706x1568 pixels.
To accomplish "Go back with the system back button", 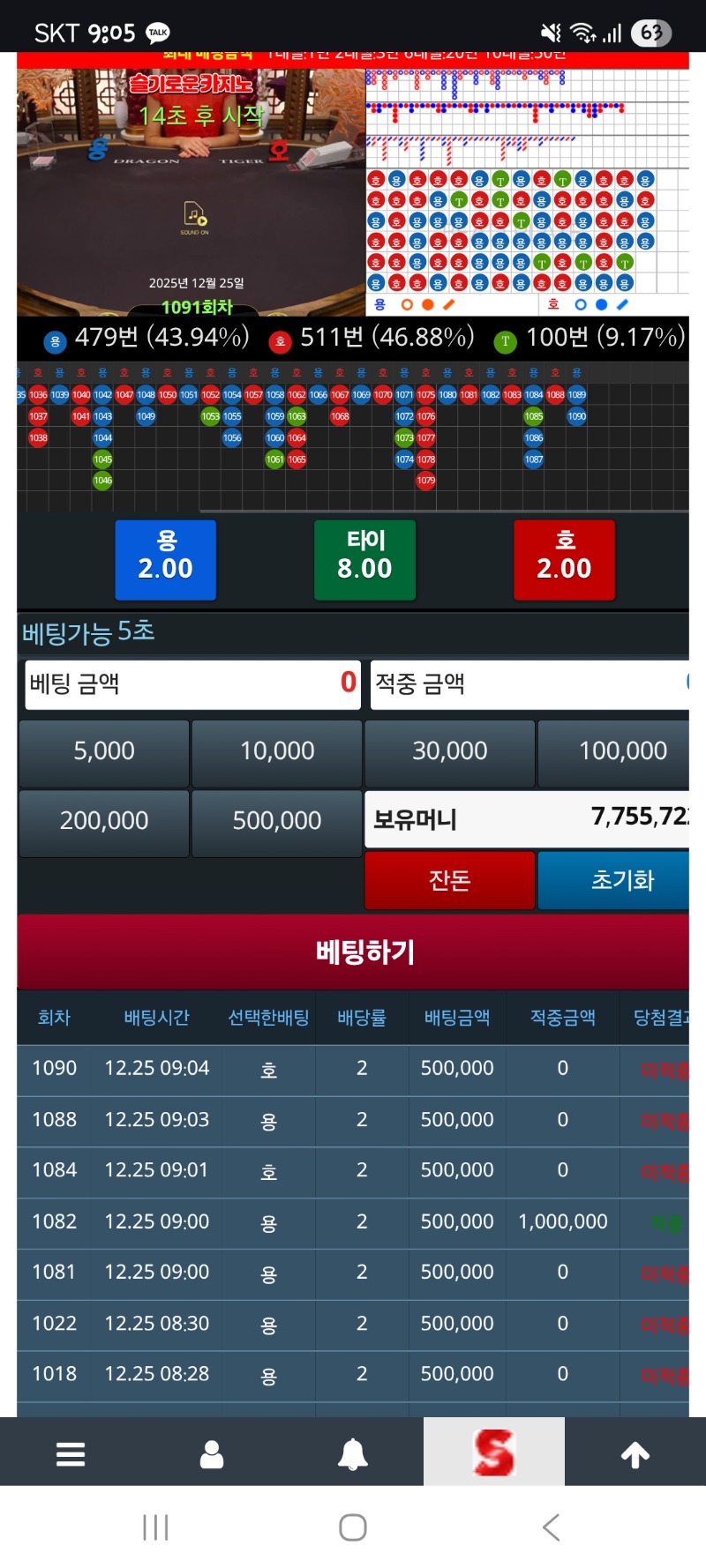I will (552, 1527).
